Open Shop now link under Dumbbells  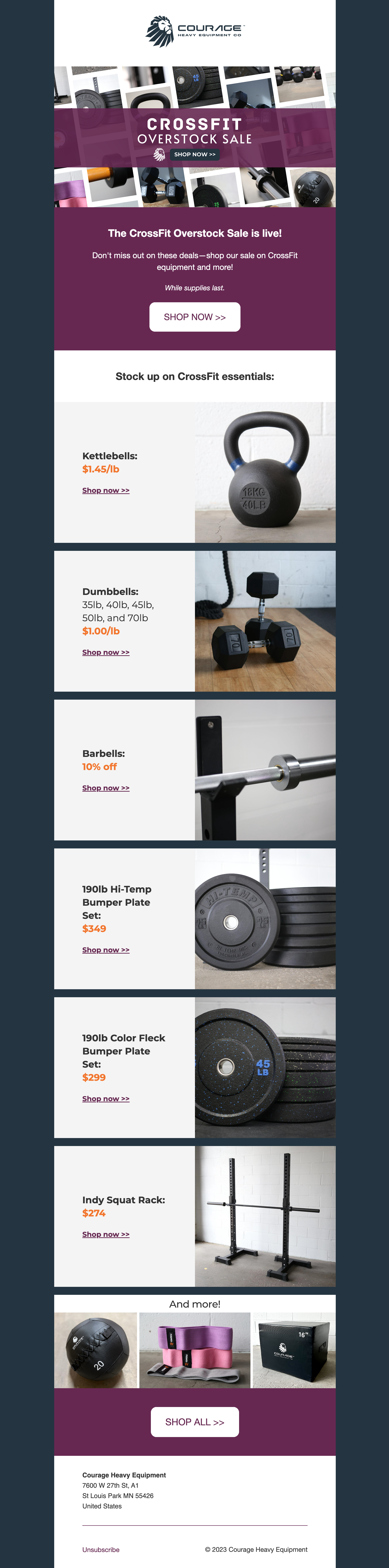(x=106, y=652)
